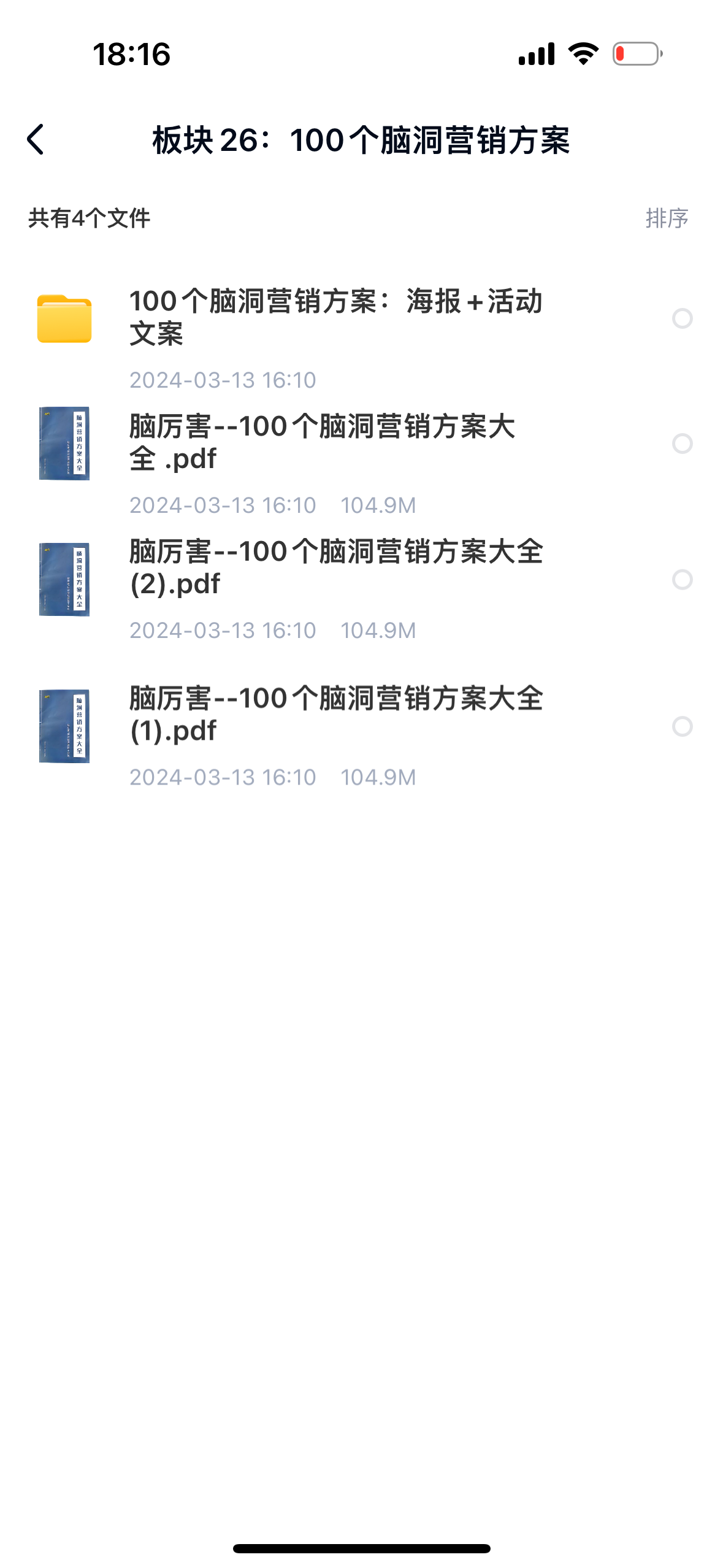Screen dimensions: 723x1568
Task: Select the circle for 大全 .pdf
Action: click(x=682, y=444)
